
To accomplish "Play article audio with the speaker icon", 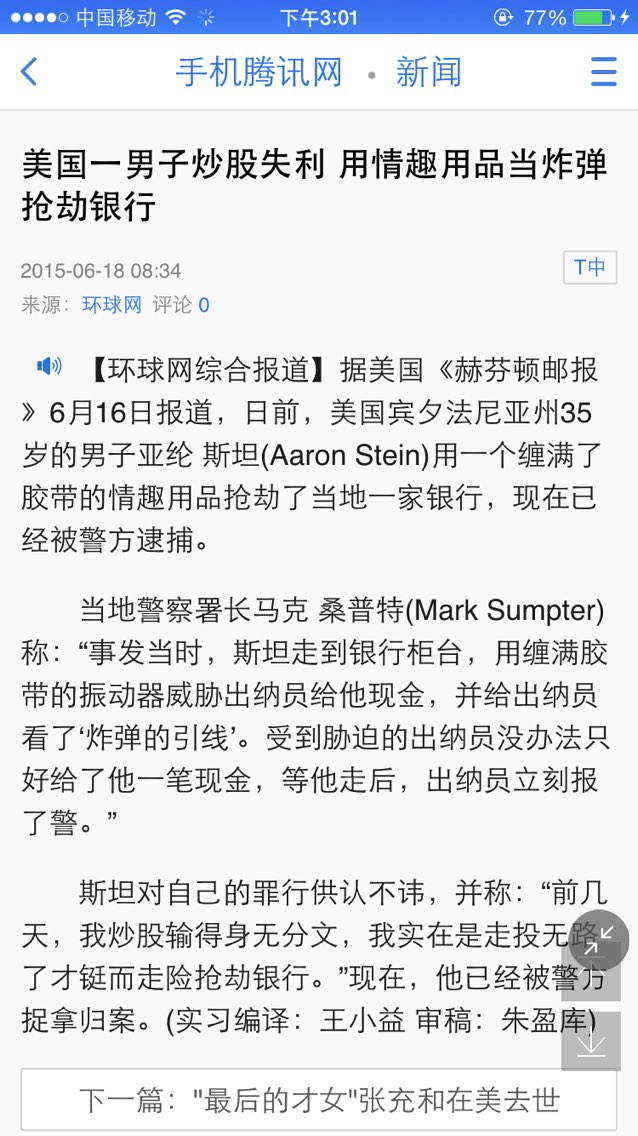I will tap(49, 367).
